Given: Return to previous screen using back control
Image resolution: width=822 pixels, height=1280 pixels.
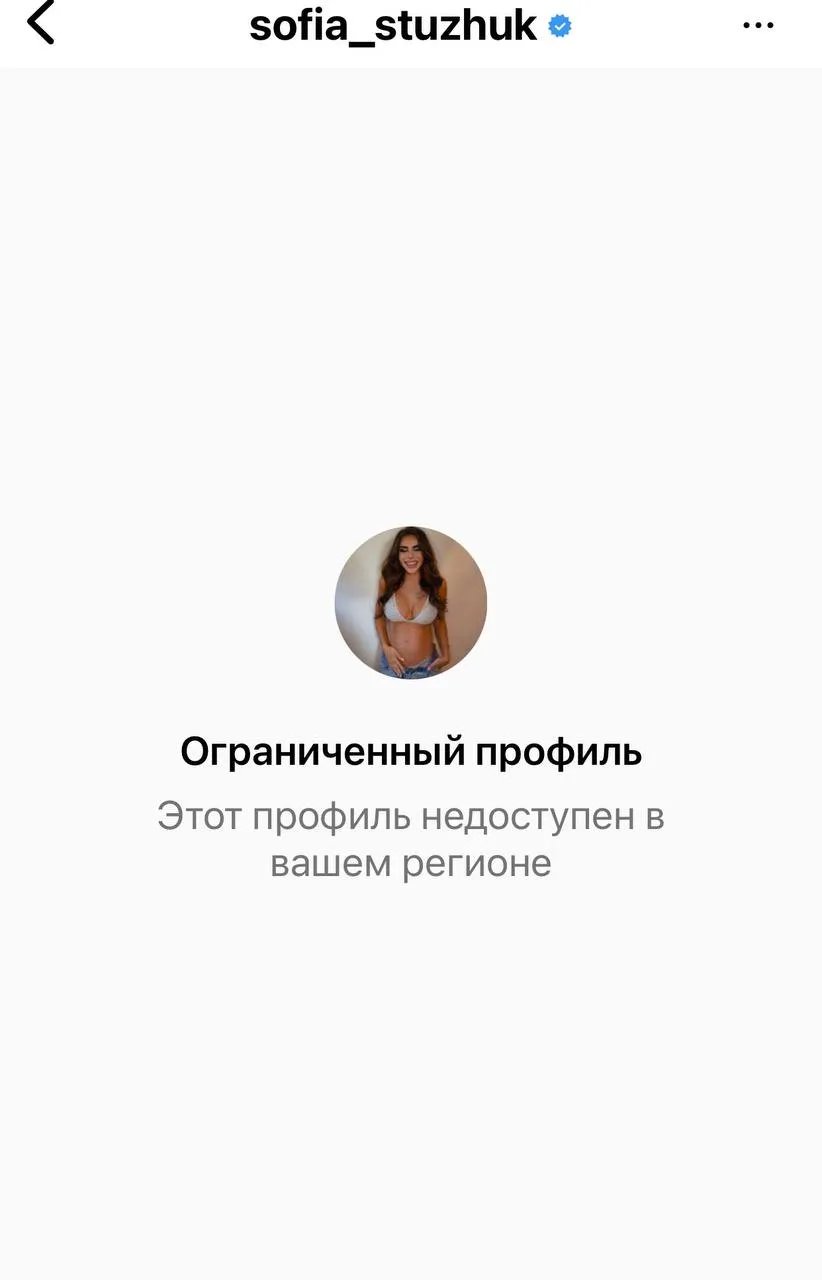Looking at the screenshot, I should 42,22.
